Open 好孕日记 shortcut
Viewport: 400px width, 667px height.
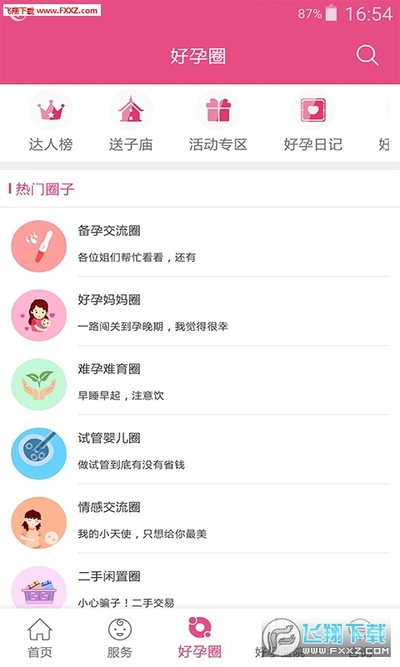pyautogui.click(x=313, y=122)
